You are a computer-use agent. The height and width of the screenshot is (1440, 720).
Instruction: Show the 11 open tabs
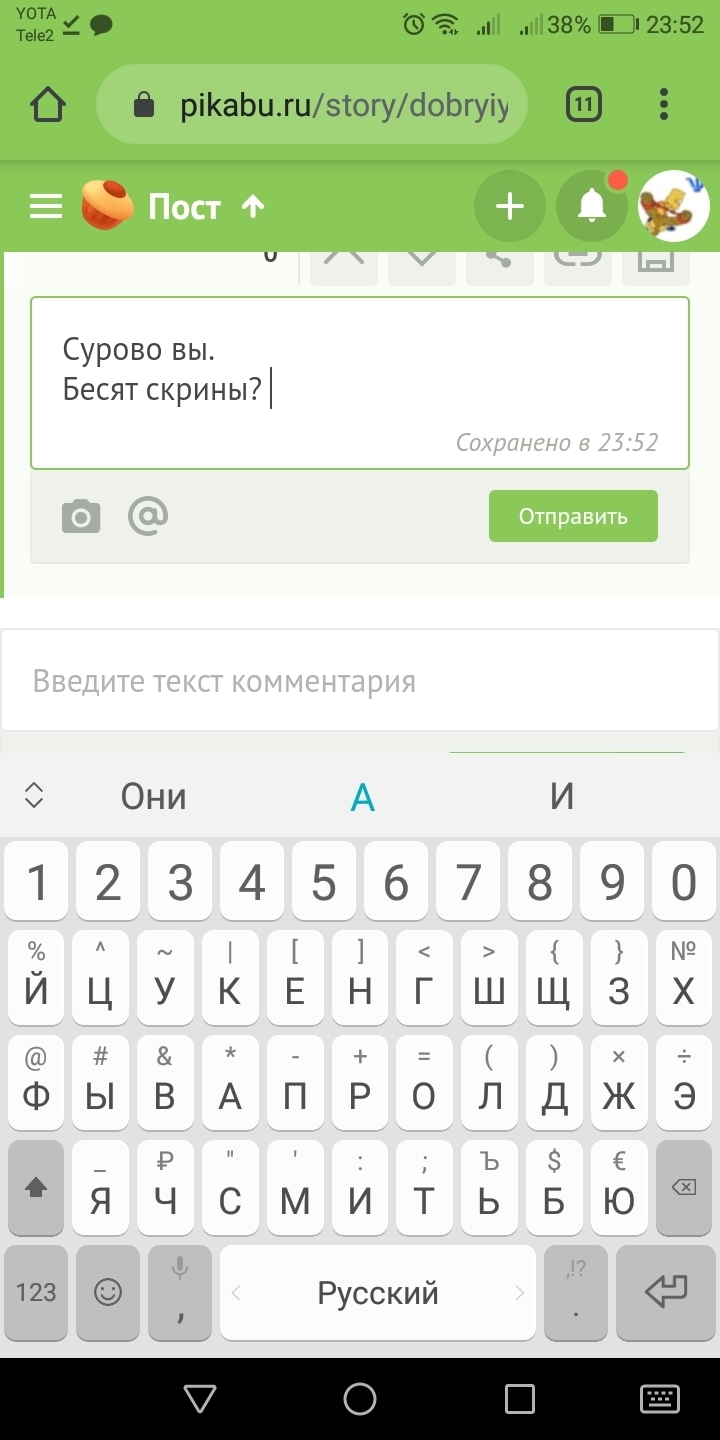click(584, 105)
